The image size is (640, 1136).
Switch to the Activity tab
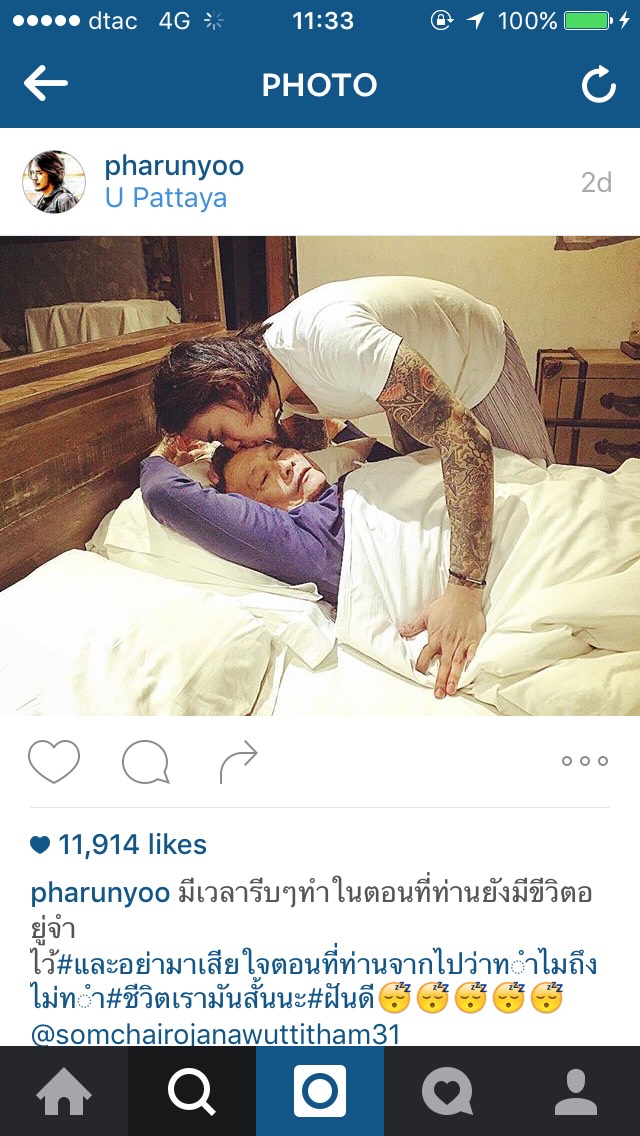click(x=448, y=1091)
